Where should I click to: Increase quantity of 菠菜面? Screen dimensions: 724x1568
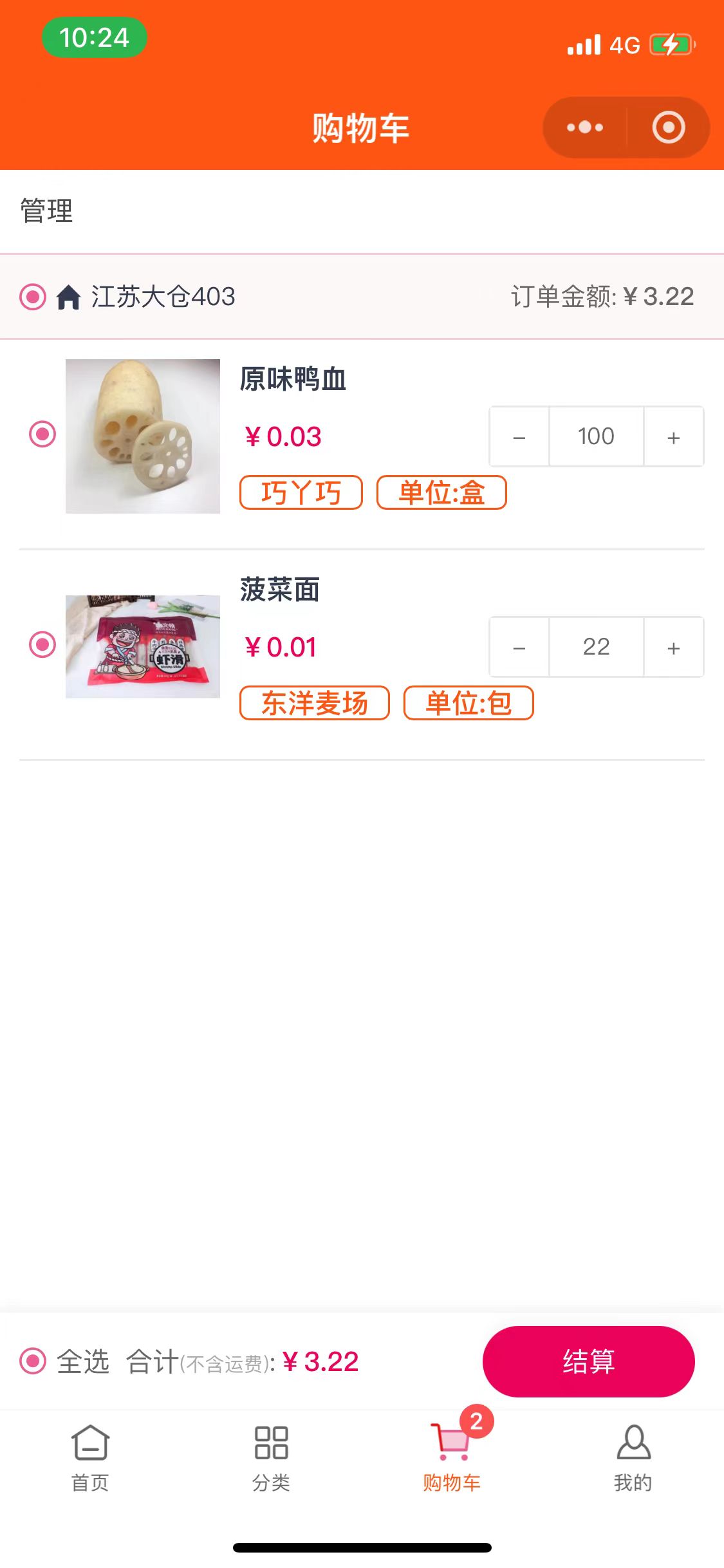tap(673, 648)
